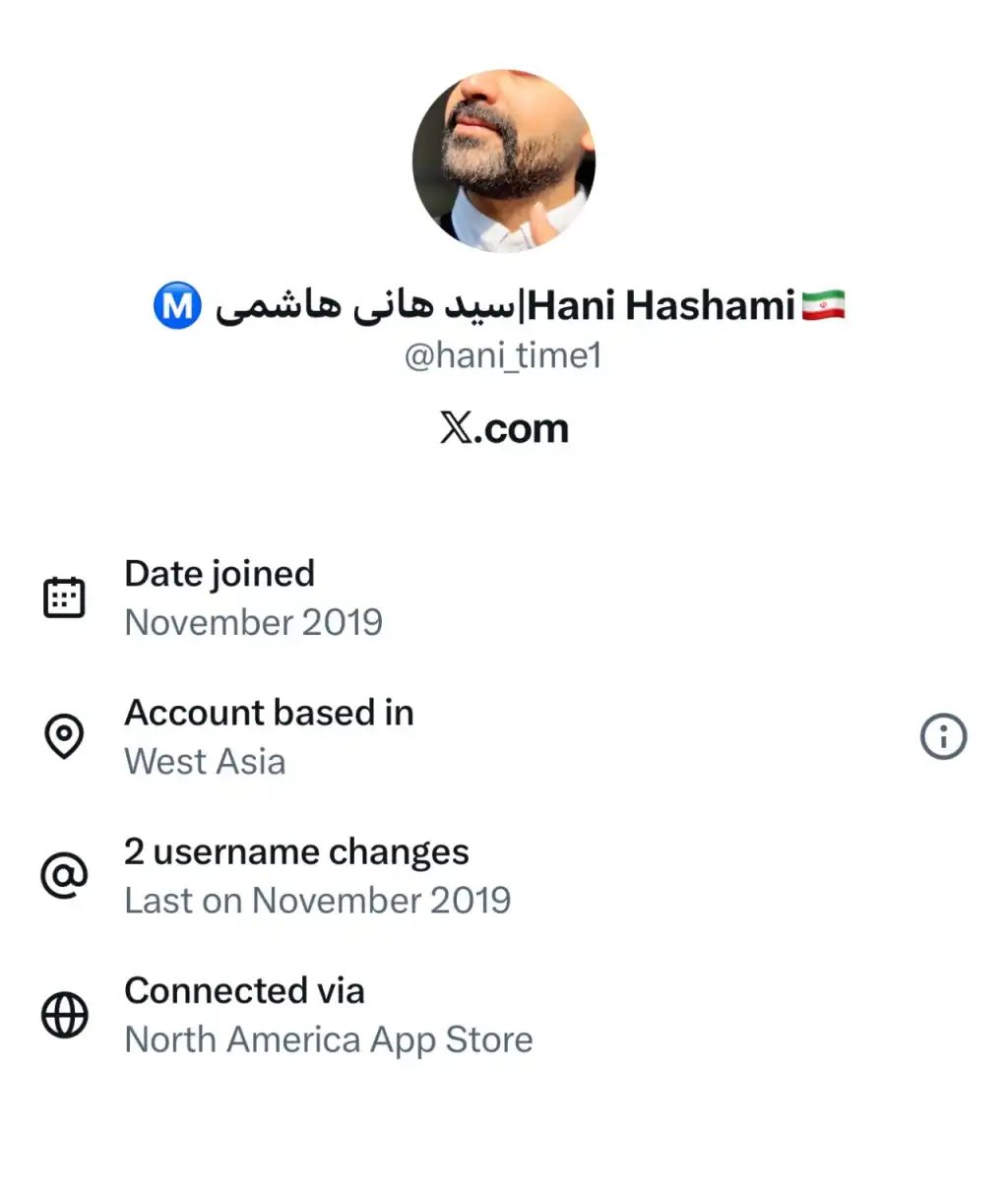Click the blue M badge in the profile name
This screenshot has width=1008, height=1194.
coord(177,305)
